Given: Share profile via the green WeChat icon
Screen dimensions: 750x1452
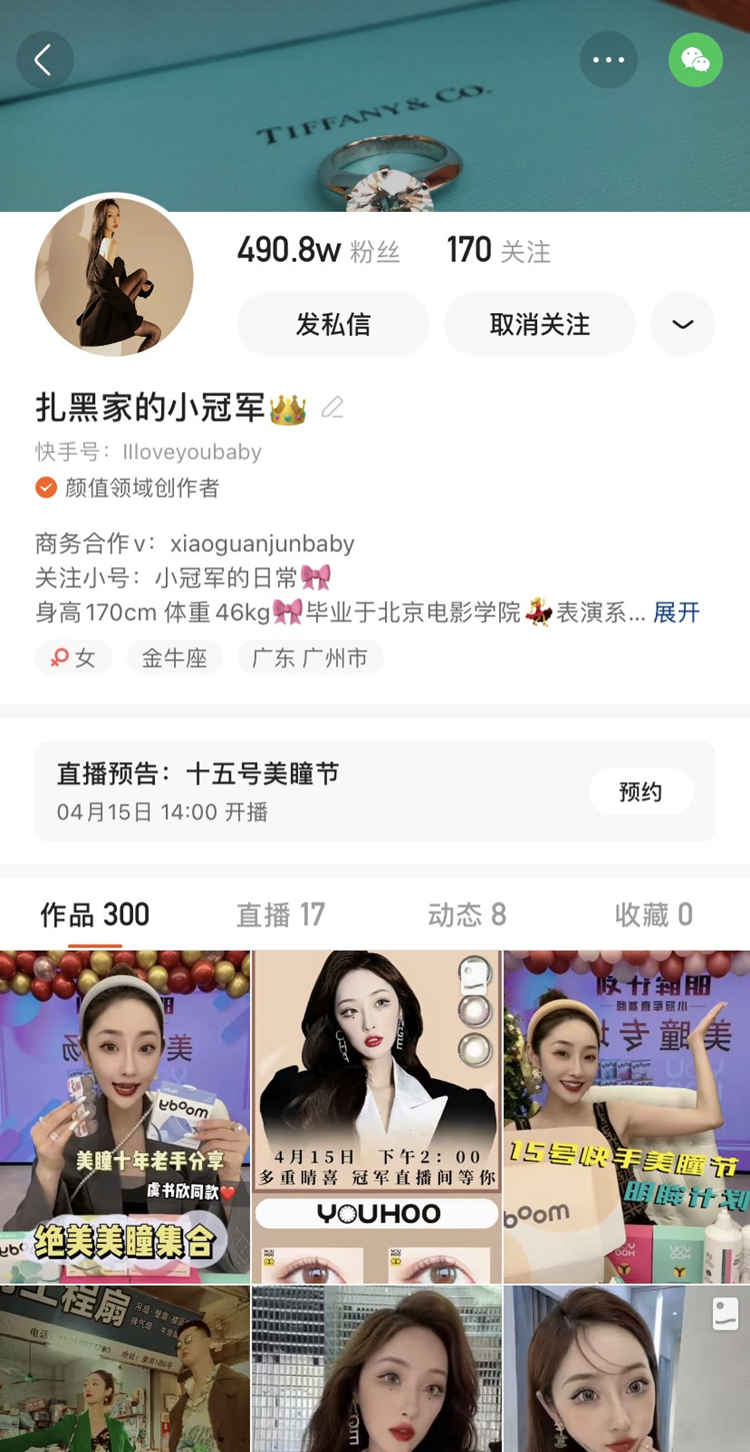Looking at the screenshot, I should point(695,60).
